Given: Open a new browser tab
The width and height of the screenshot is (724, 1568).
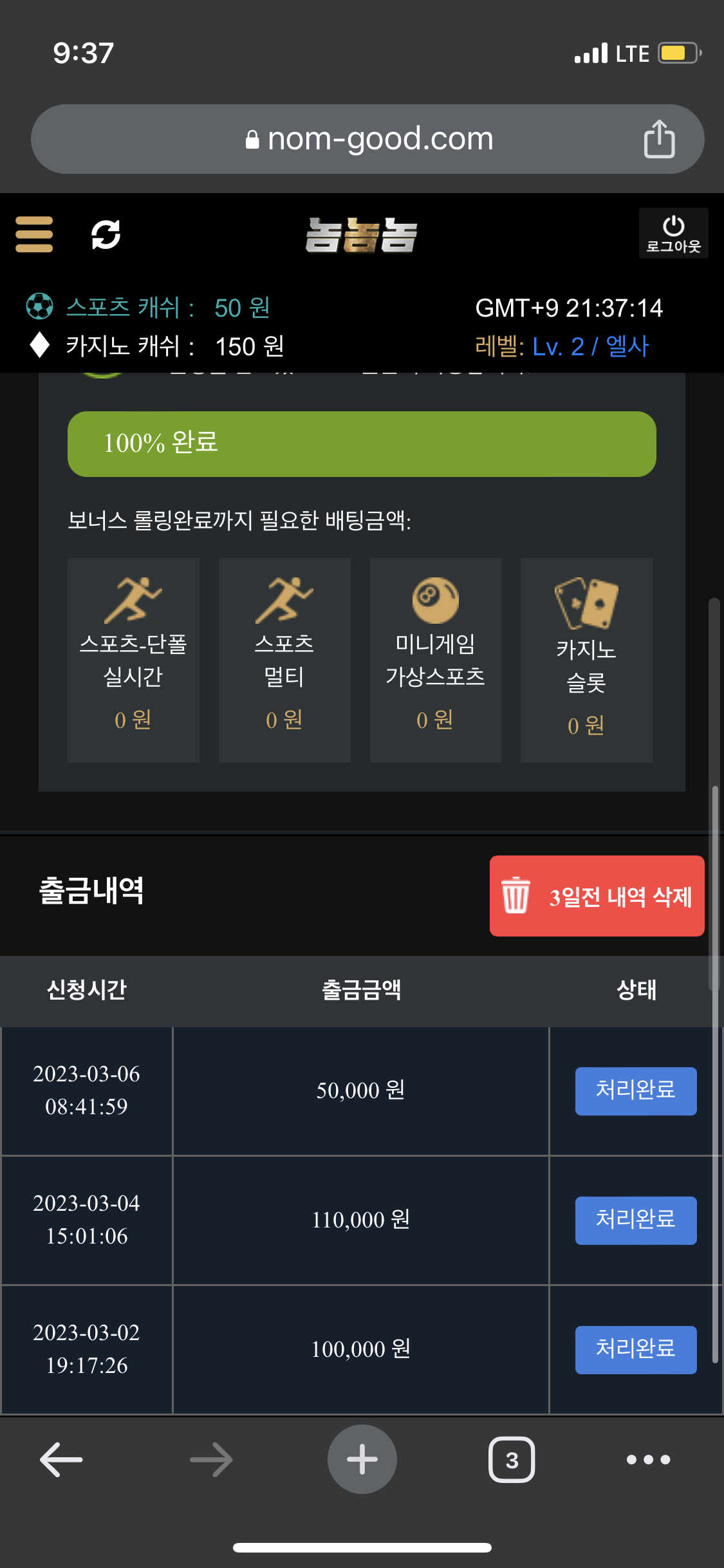Looking at the screenshot, I should 362,1459.
